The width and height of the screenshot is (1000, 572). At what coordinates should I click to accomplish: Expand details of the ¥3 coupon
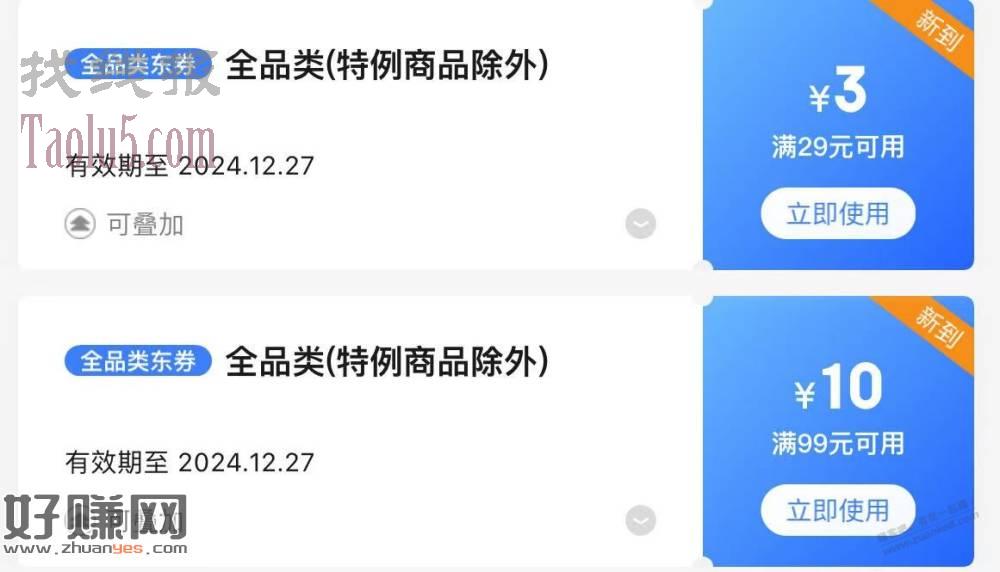(640, 224)
